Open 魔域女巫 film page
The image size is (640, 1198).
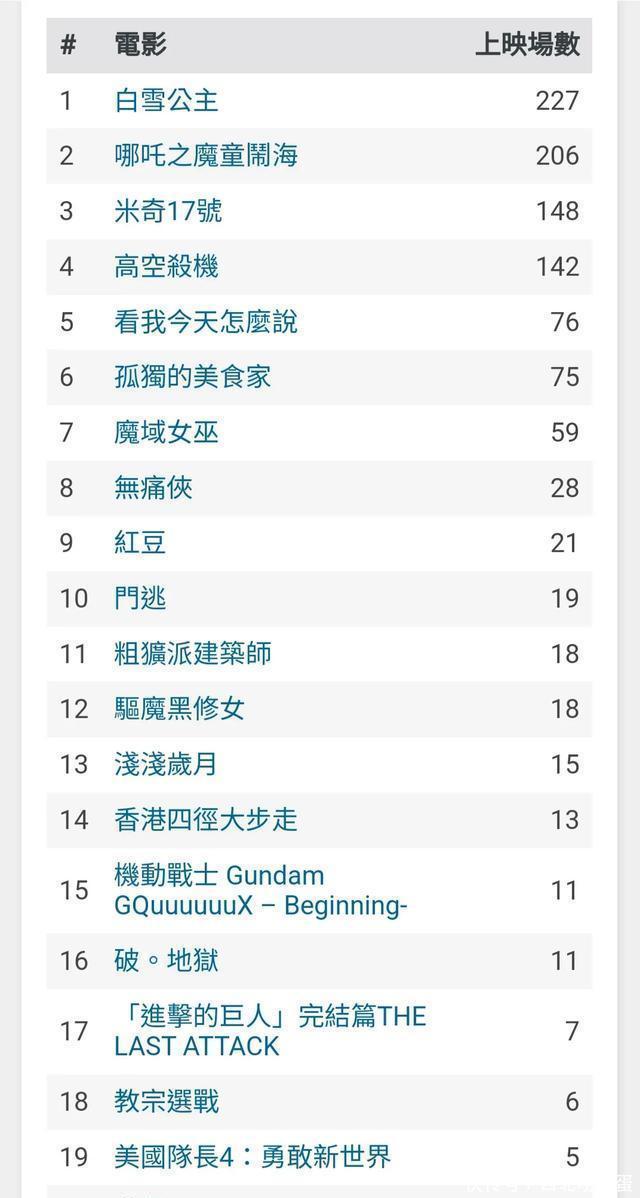point(166,432)
